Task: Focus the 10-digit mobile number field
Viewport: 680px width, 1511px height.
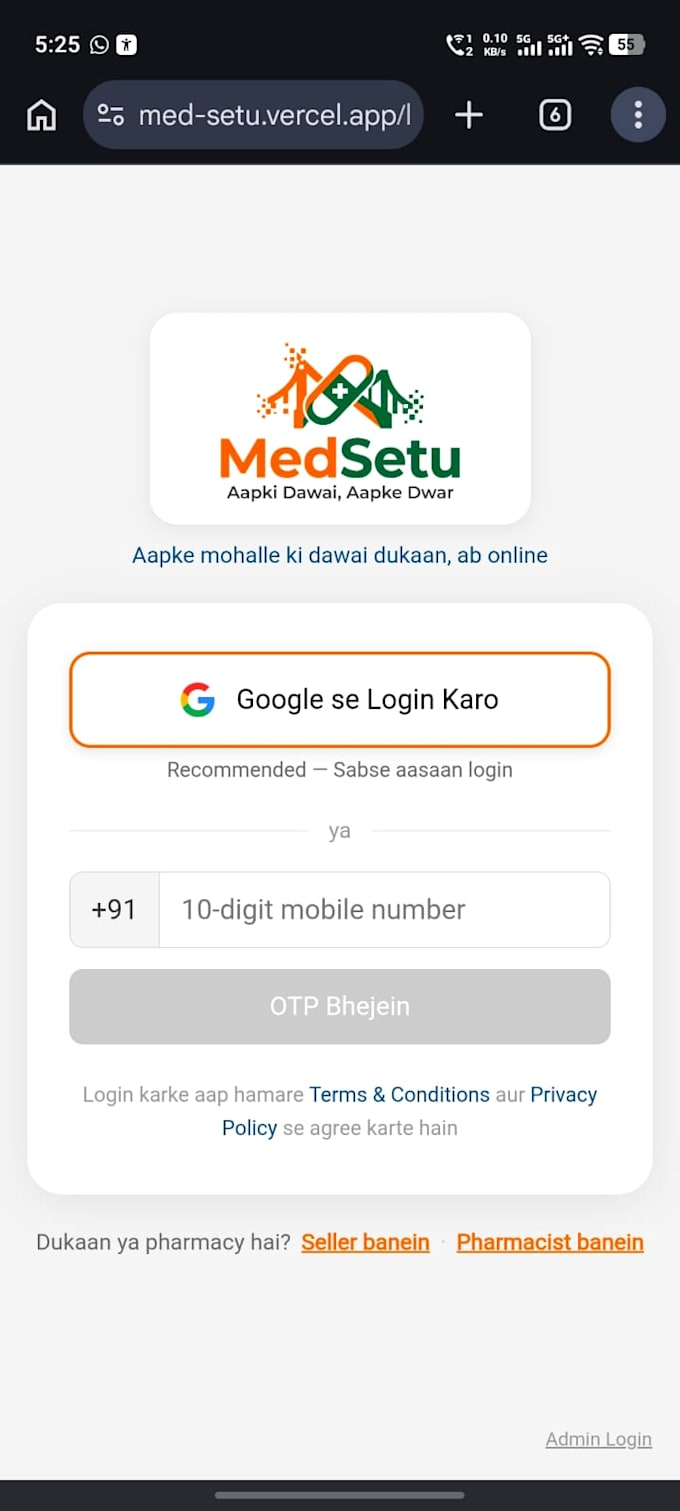Action: coord(384,909)
